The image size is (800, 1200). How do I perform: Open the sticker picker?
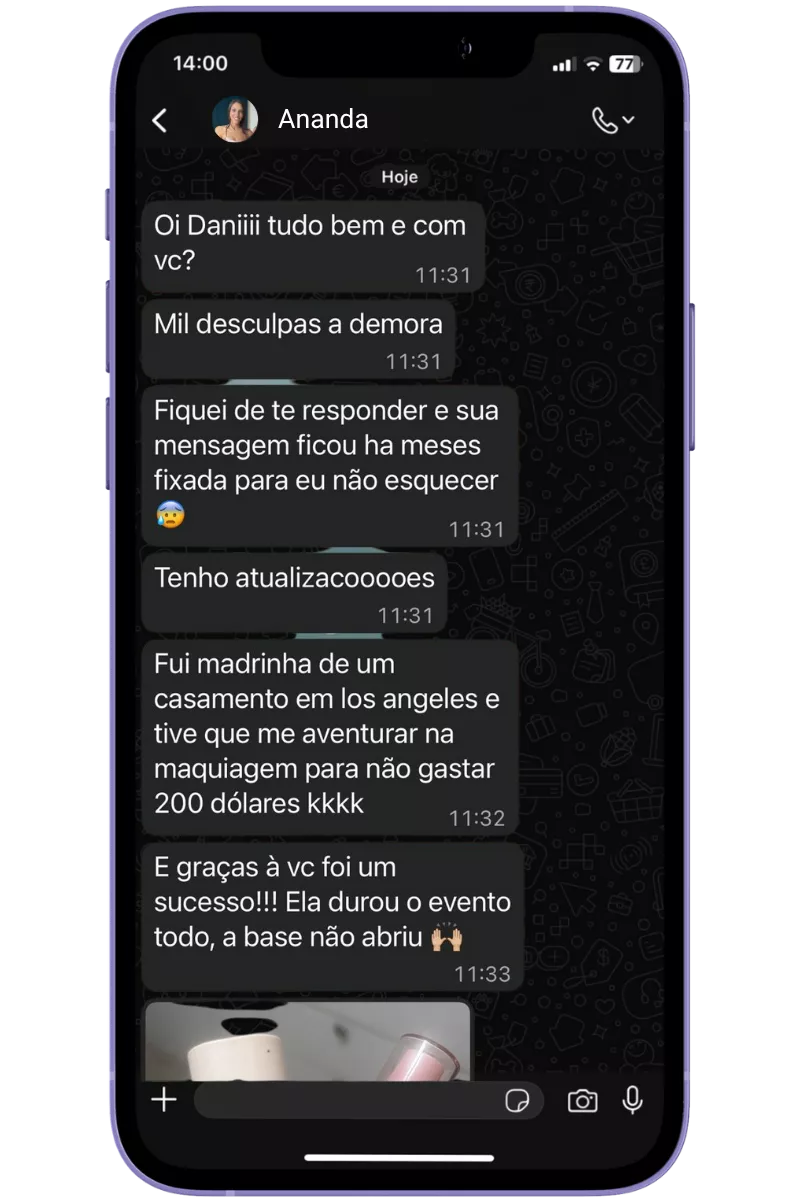point(517,1101)
